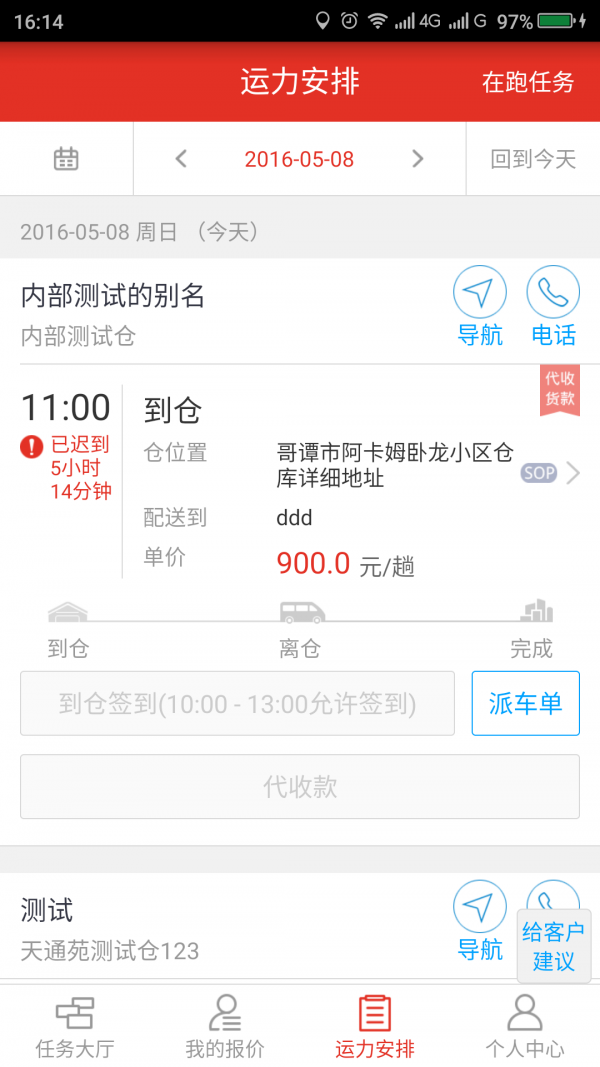Screen dimensions: 600x1067
Task: Tap 回到今天 to return to today
Action: click(x=533, y=159)
